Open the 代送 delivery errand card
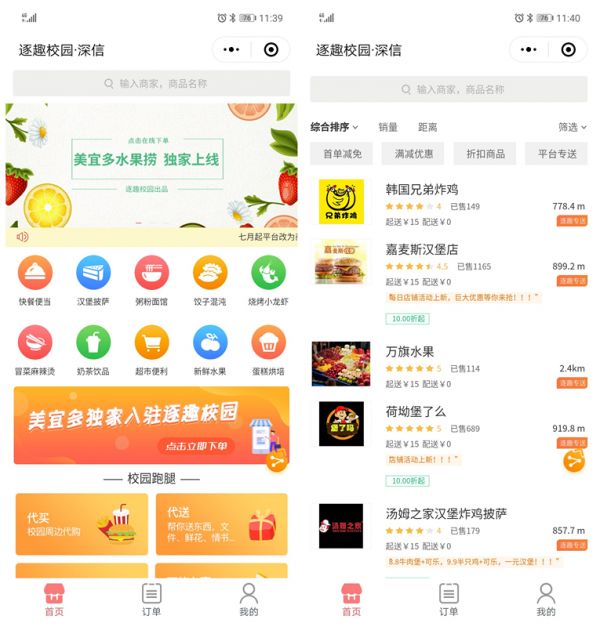The width and height of the screenshot is (600, 627). click(x=221, y=524)
